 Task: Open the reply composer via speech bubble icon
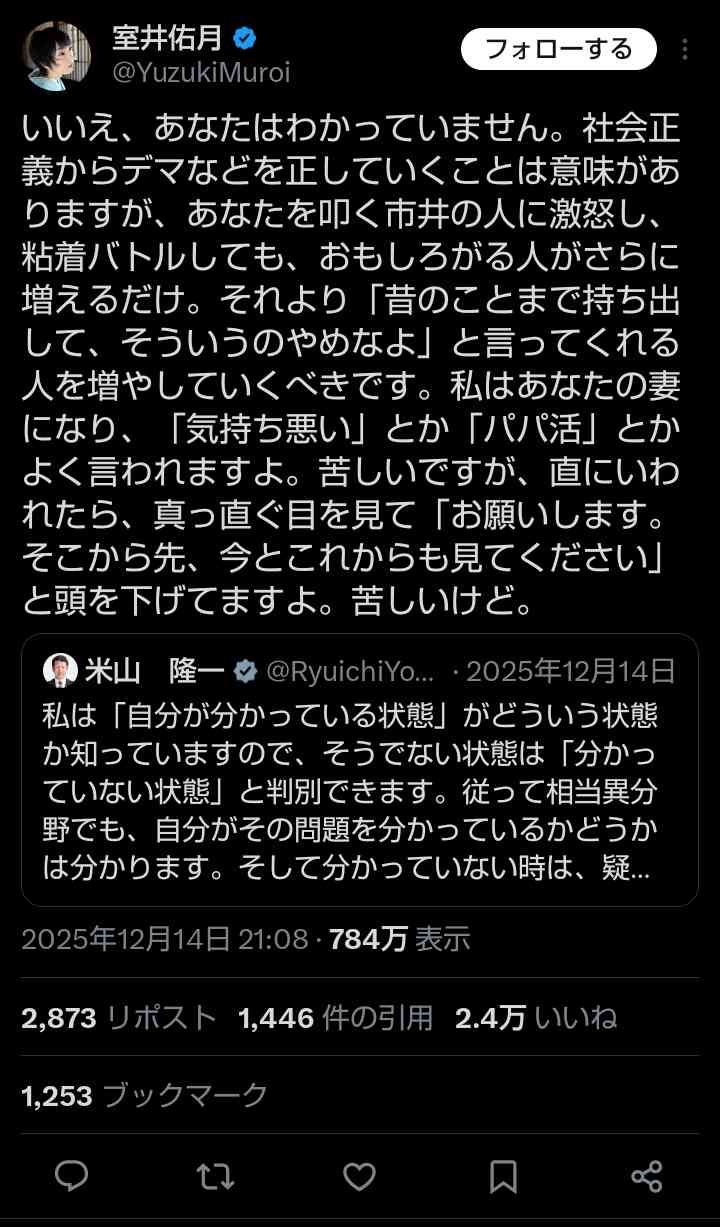coord(71,1179)
